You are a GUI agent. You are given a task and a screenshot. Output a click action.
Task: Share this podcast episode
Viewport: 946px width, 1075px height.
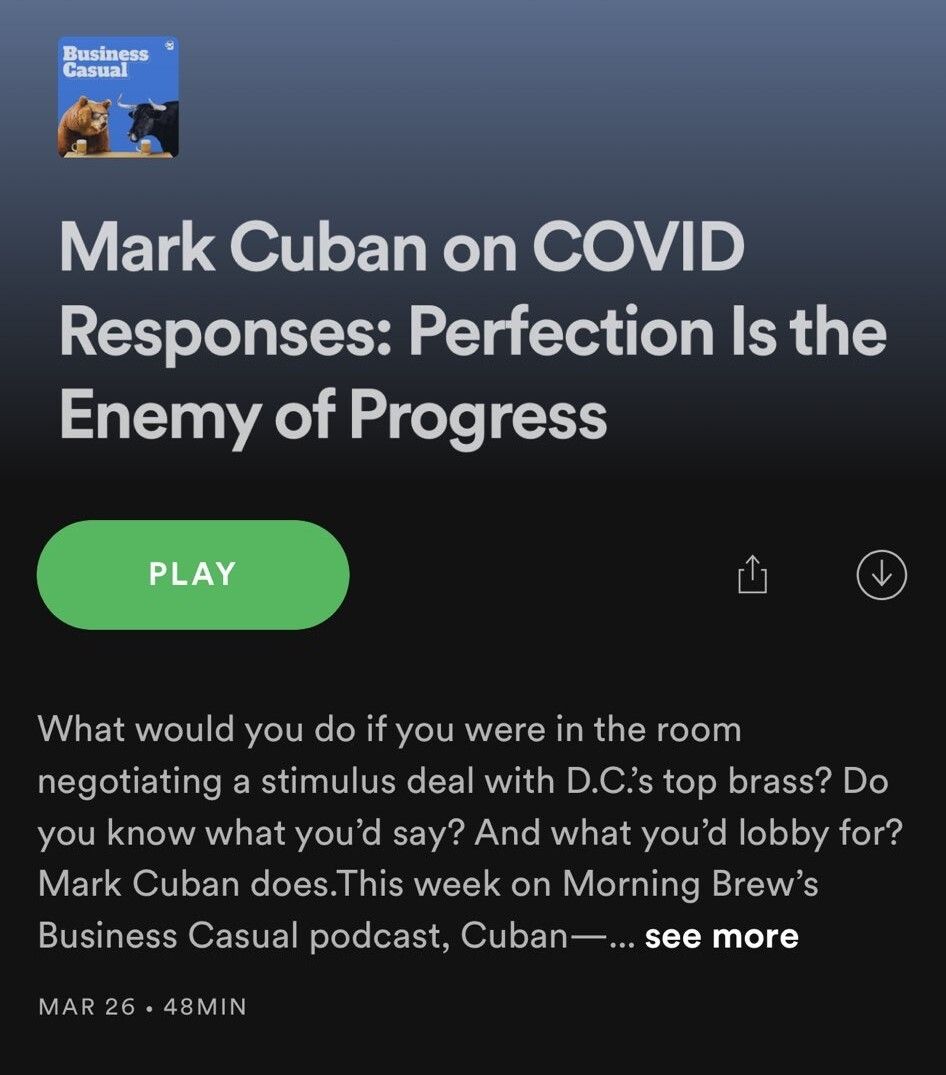pyautogui.click(x=752, y=576)
